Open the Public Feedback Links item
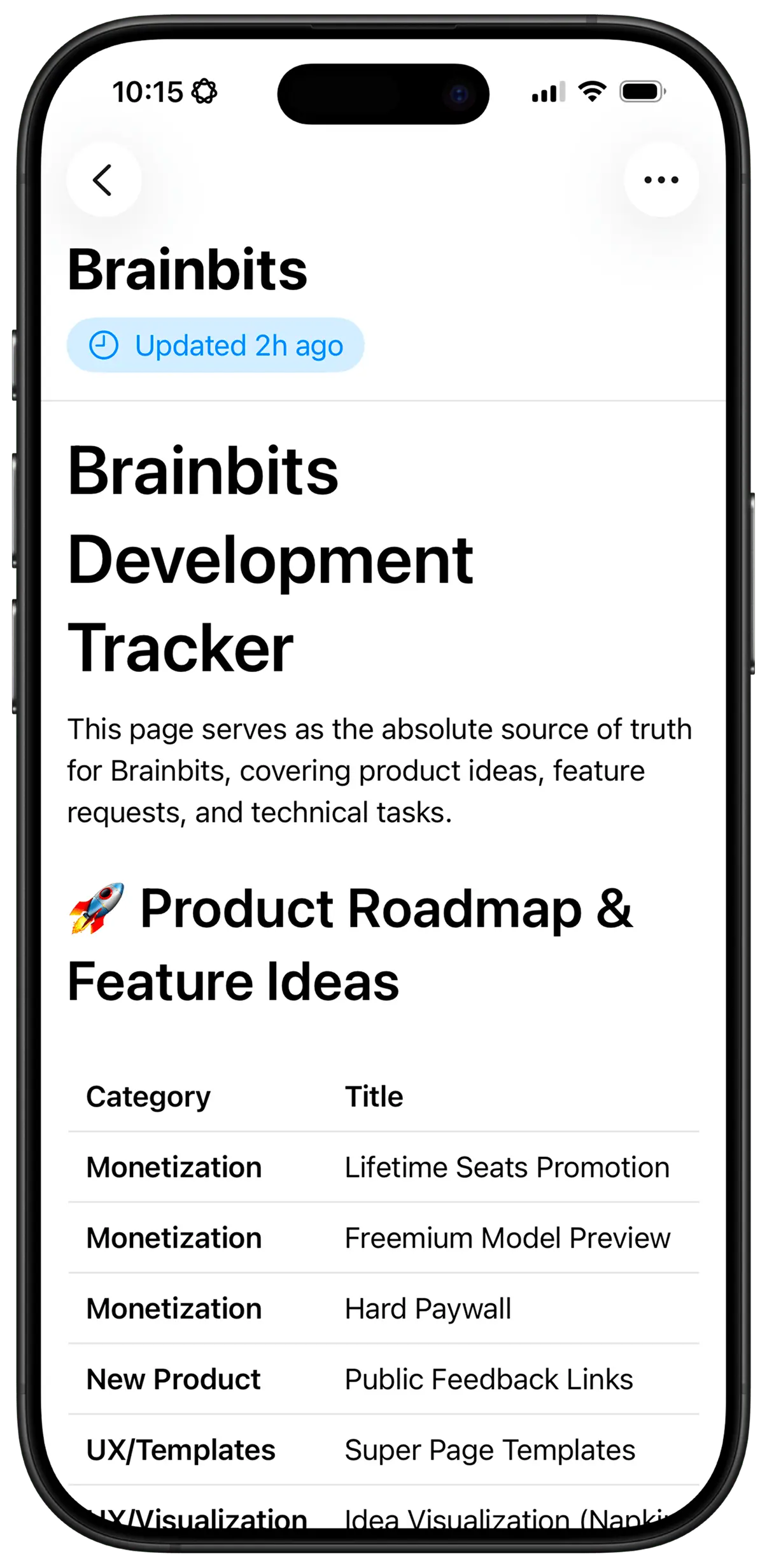 [489, 1380]
